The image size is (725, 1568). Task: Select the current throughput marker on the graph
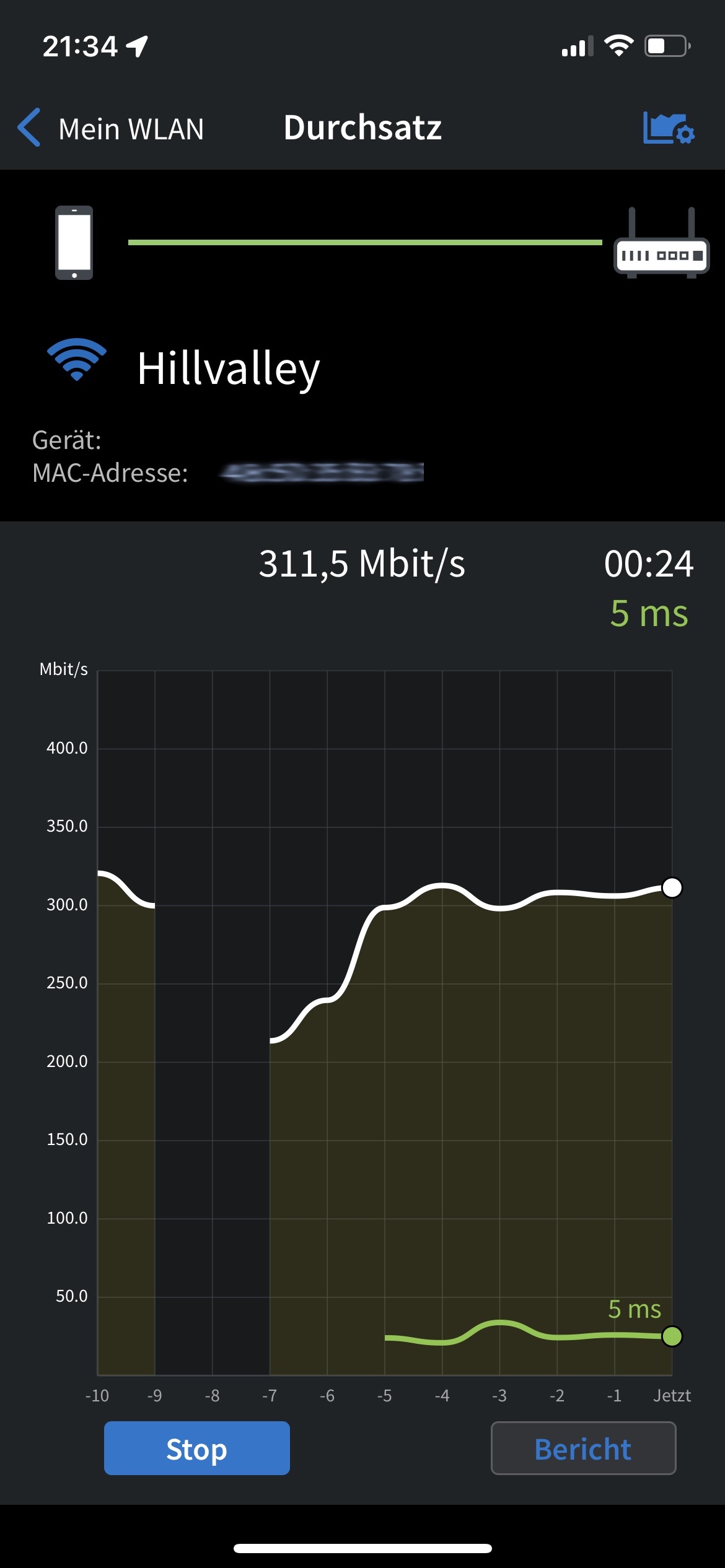pos(672,888)
